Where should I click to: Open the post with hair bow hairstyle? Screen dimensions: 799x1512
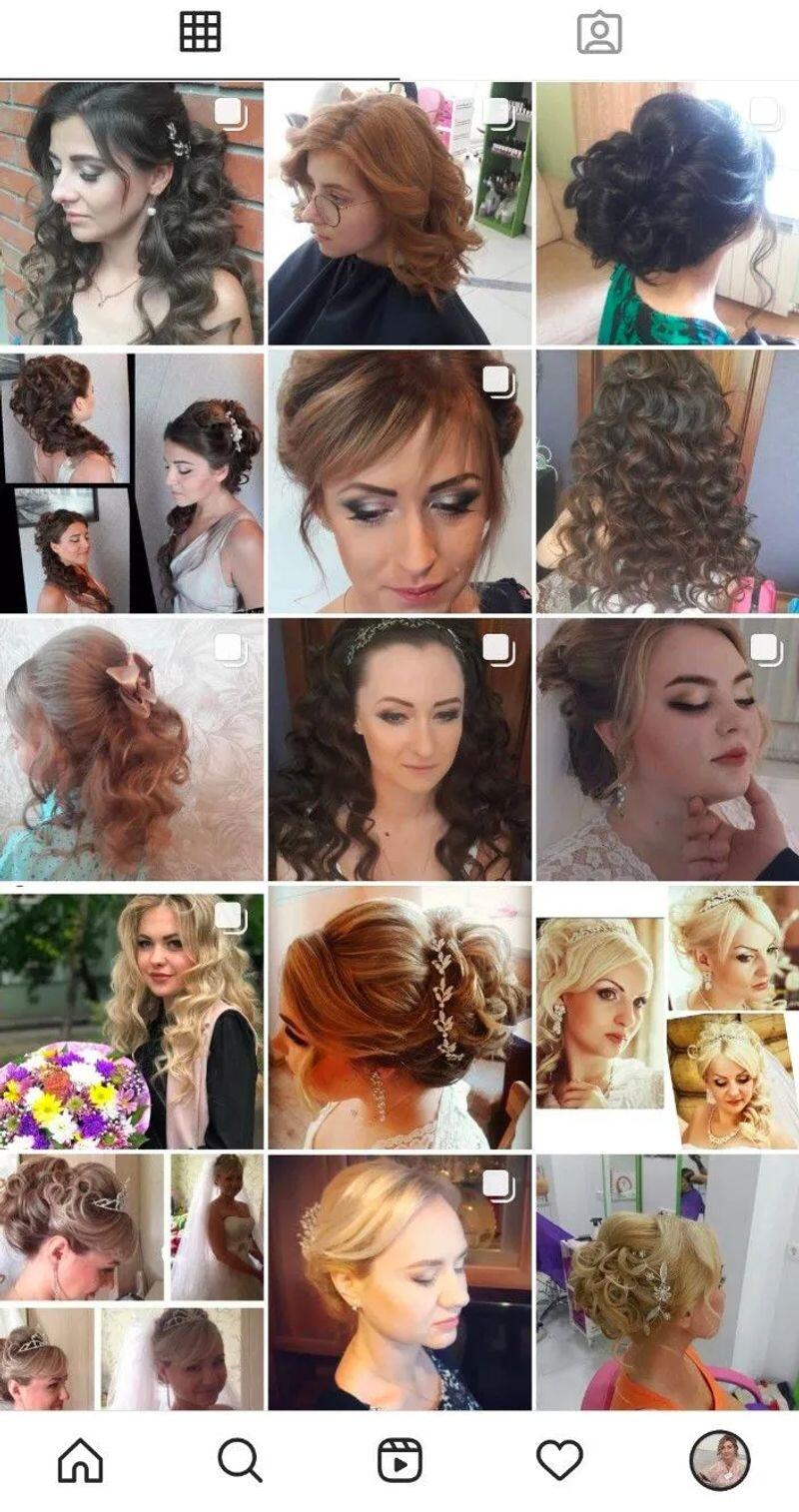pyautogui.click(x=131, y=749)
